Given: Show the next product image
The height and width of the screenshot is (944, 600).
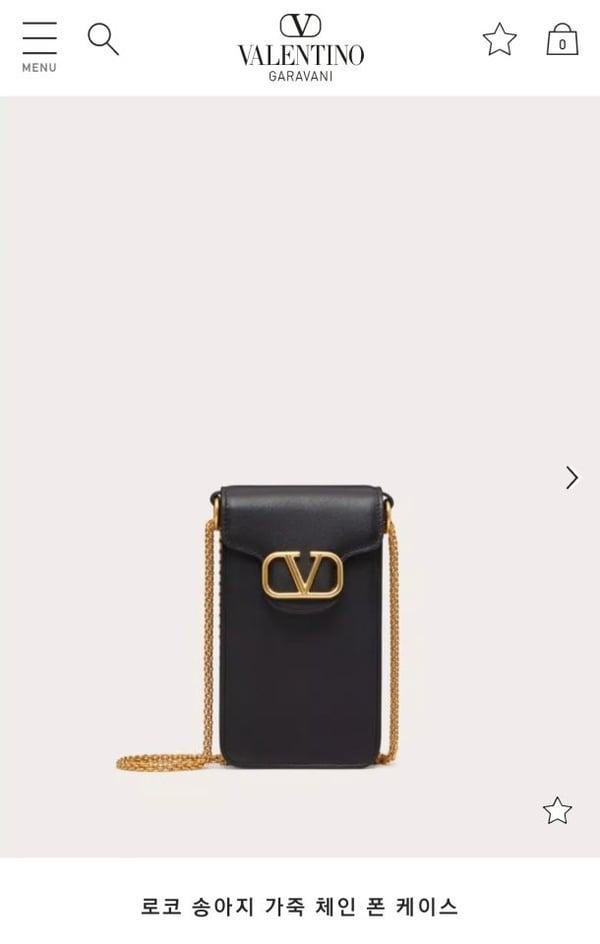Looking at the screenshot, I should tap(572, 477).
